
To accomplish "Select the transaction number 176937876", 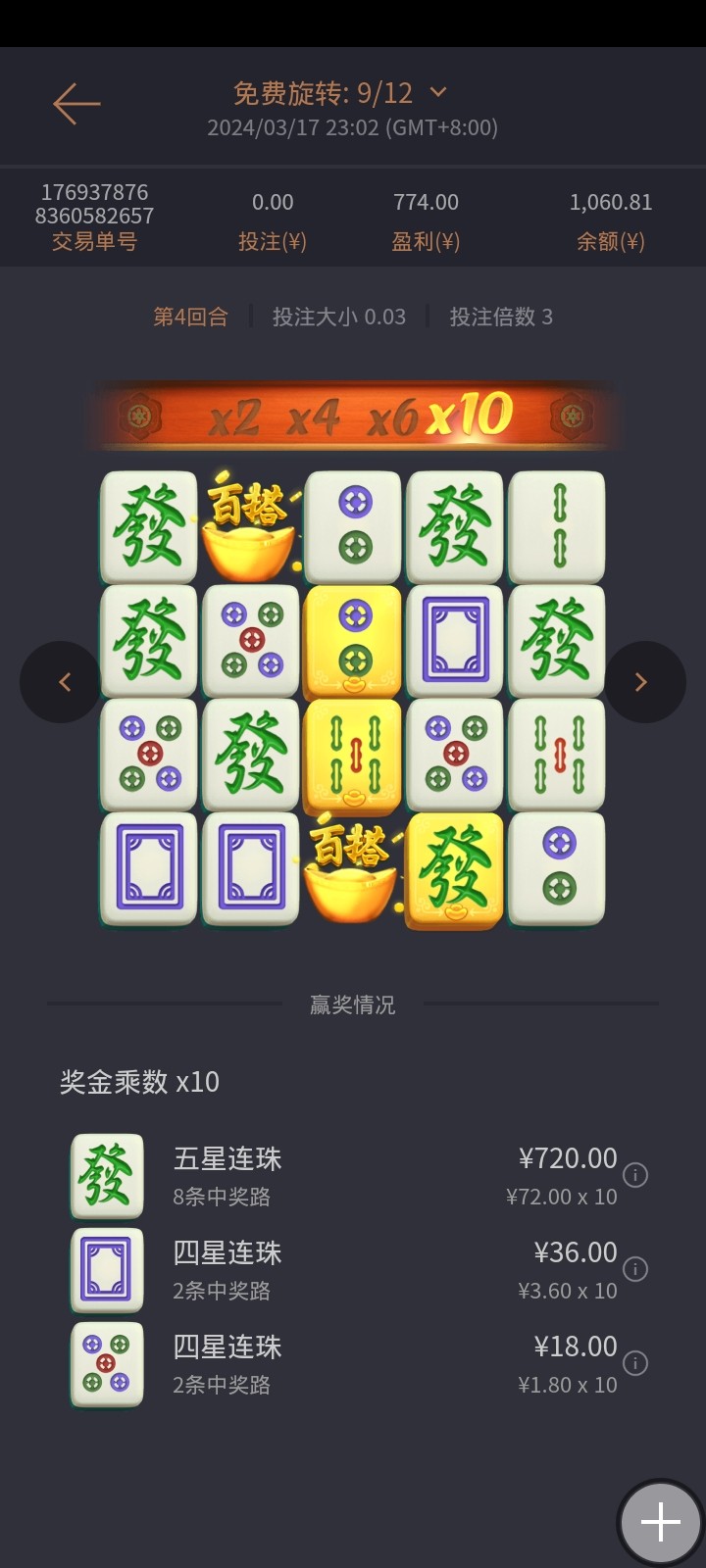I will click(x=95, y=192).
